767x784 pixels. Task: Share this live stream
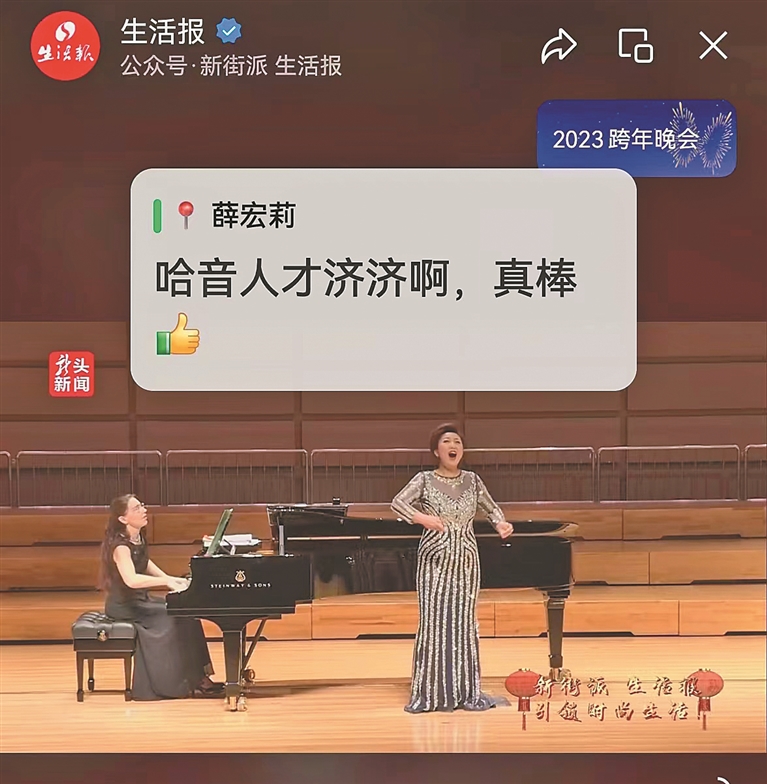point(559,46)
